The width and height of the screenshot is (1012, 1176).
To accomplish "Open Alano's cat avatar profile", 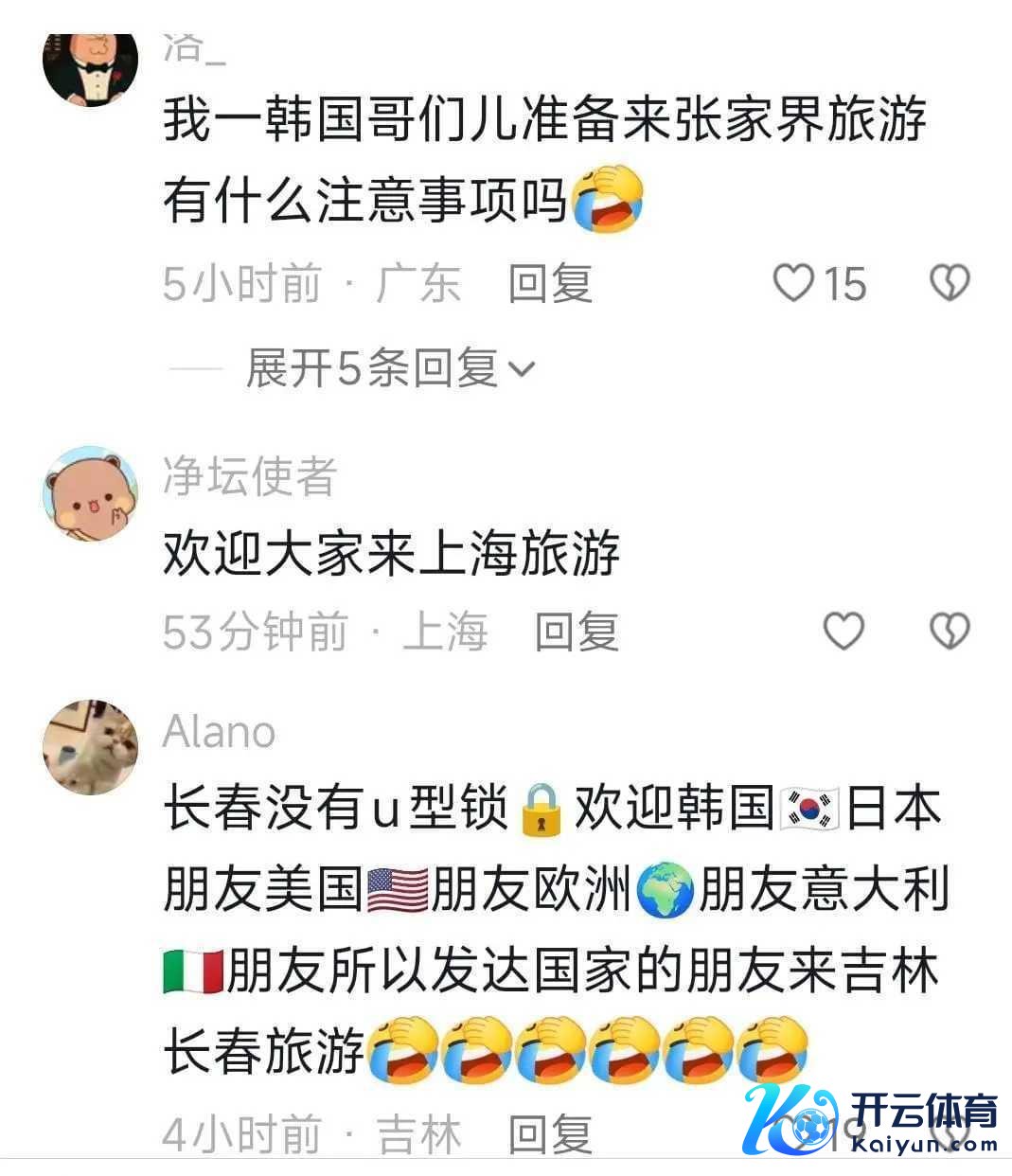I will [x=91, y=747].
